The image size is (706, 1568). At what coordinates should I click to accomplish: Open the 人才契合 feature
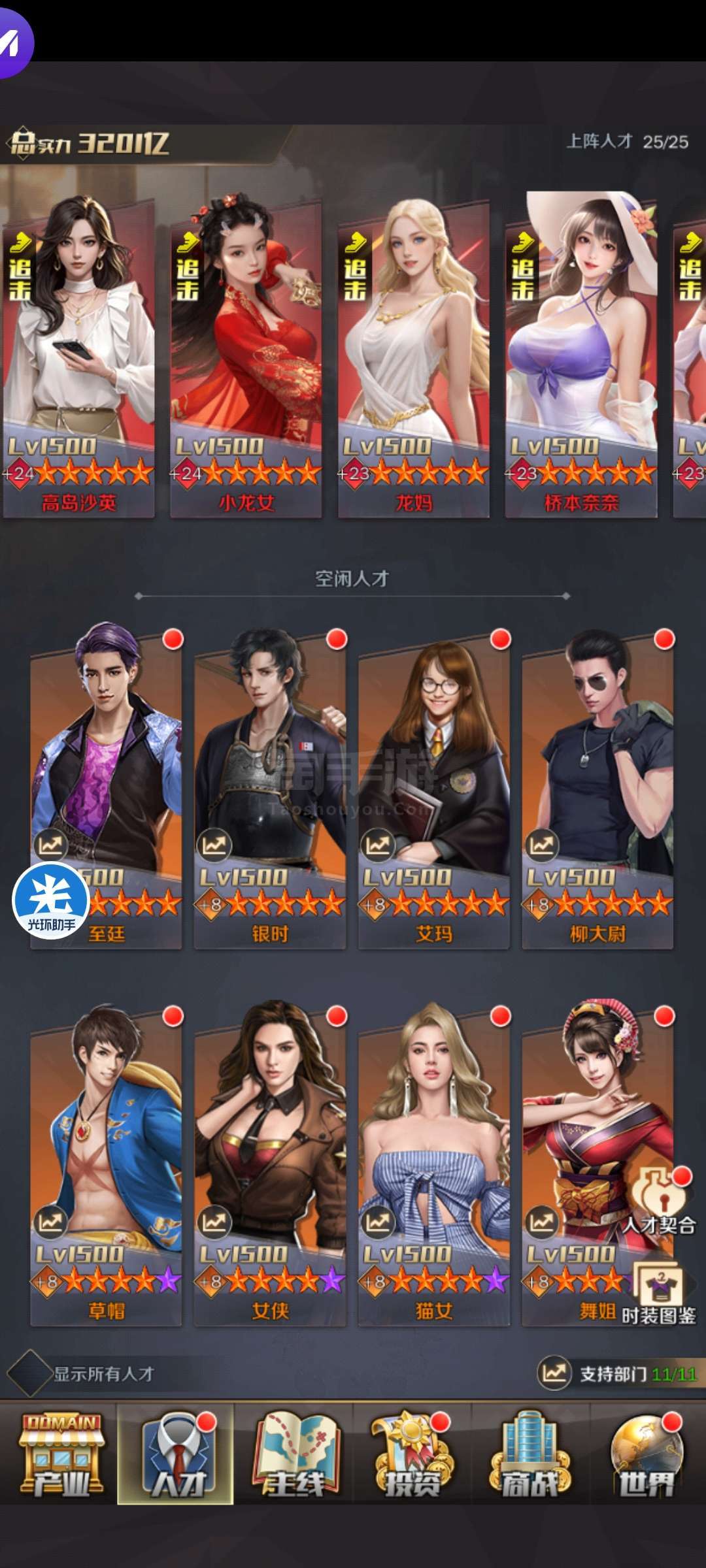(x=660, y=1200)
